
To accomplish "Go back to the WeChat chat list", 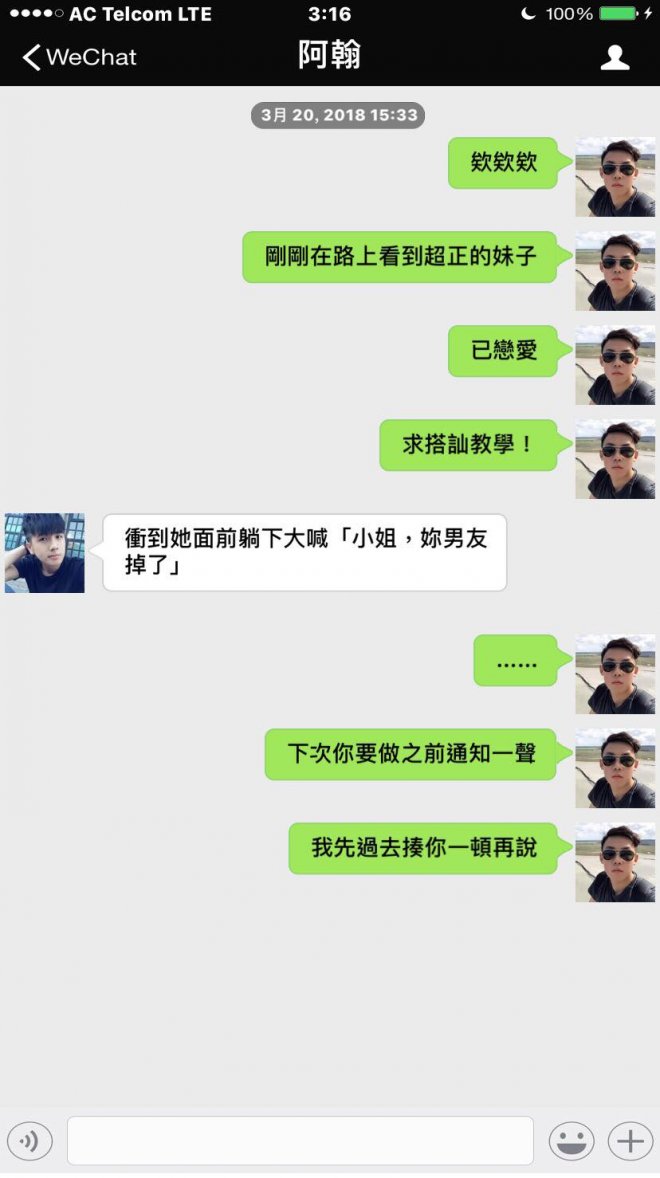I will (x=78, y=57).
